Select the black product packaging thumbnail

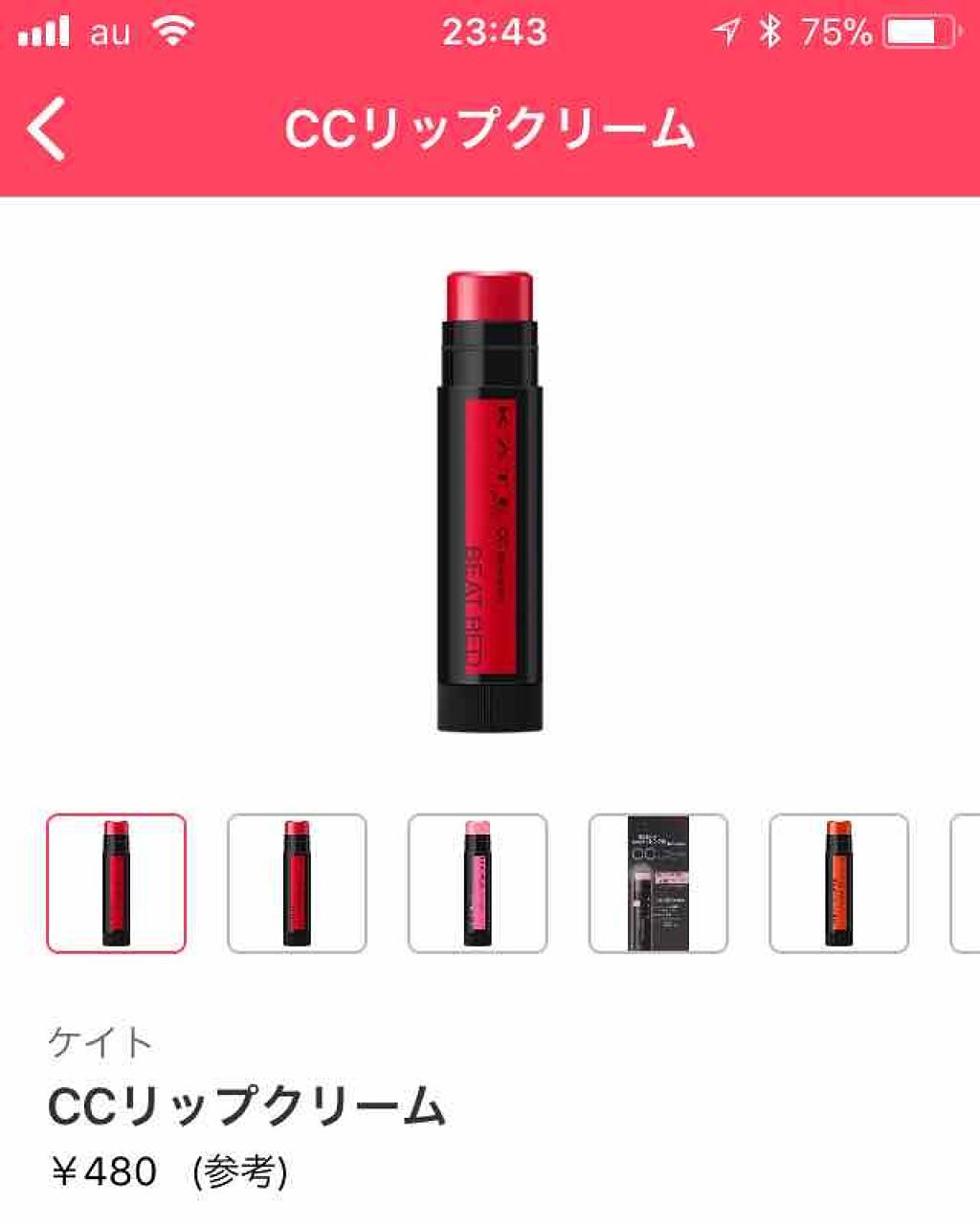coord(656,880)
